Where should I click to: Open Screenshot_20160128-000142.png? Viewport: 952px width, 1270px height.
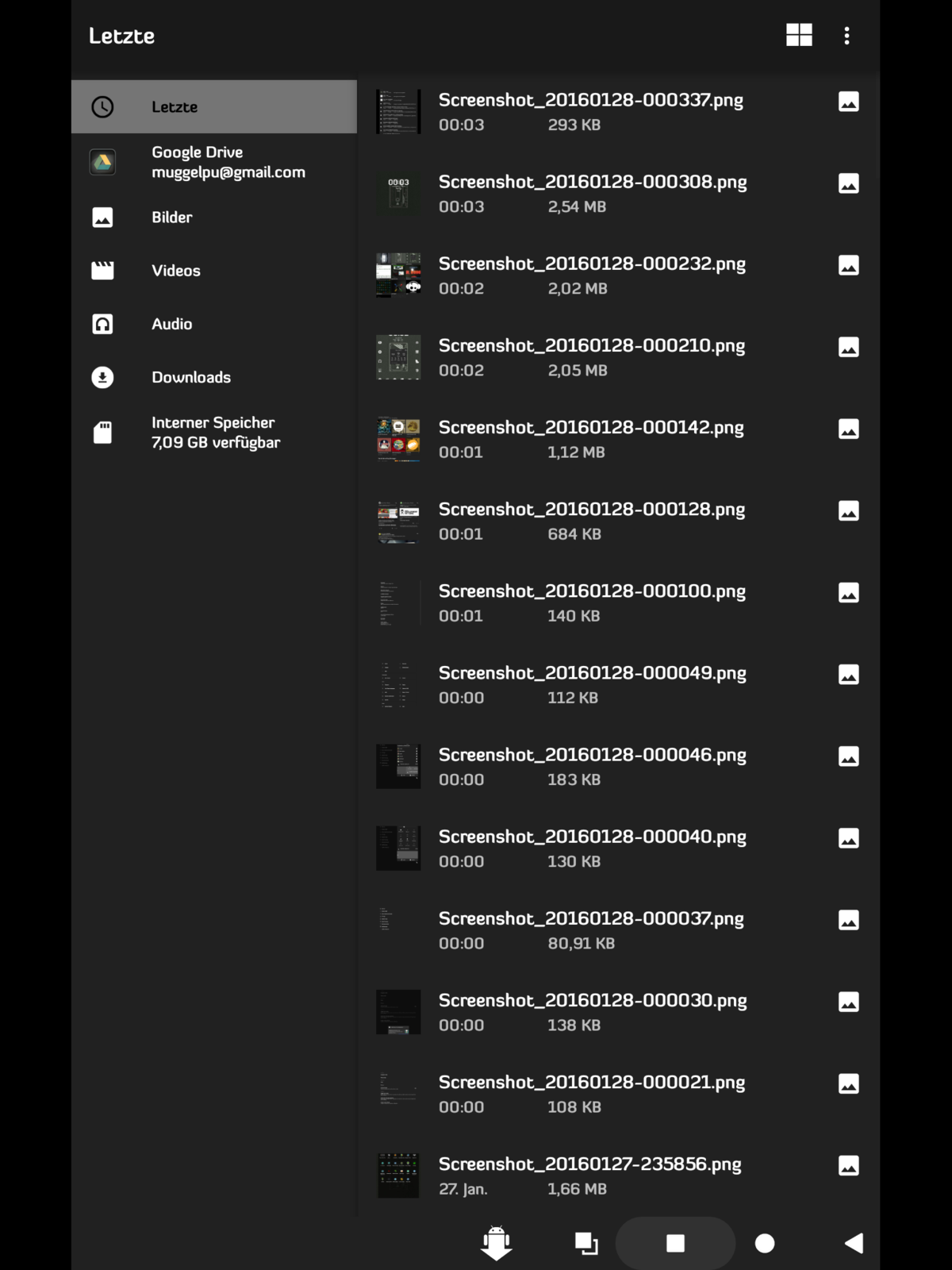591,438
